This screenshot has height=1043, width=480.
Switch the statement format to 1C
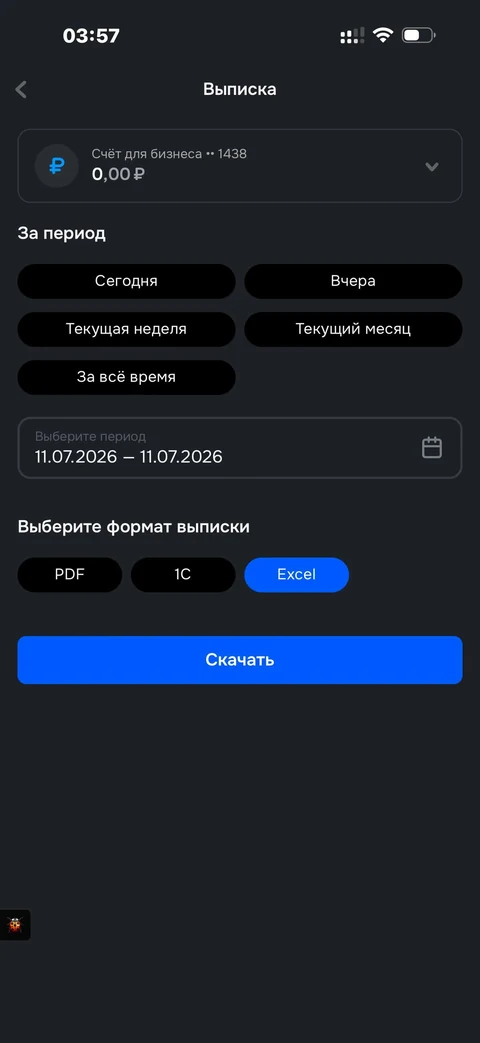pos(183,575)
